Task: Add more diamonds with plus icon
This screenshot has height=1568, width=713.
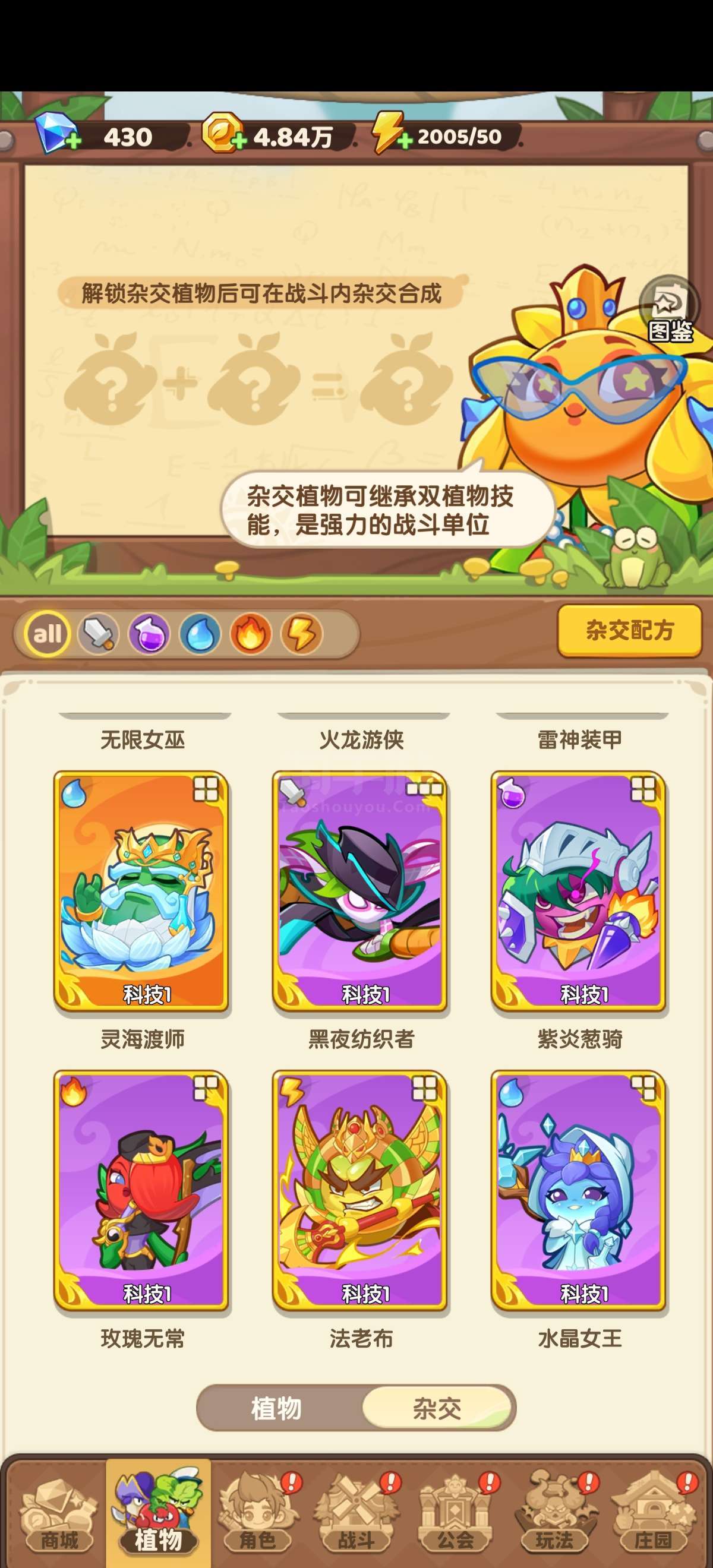Action: (x=72, y=141)
